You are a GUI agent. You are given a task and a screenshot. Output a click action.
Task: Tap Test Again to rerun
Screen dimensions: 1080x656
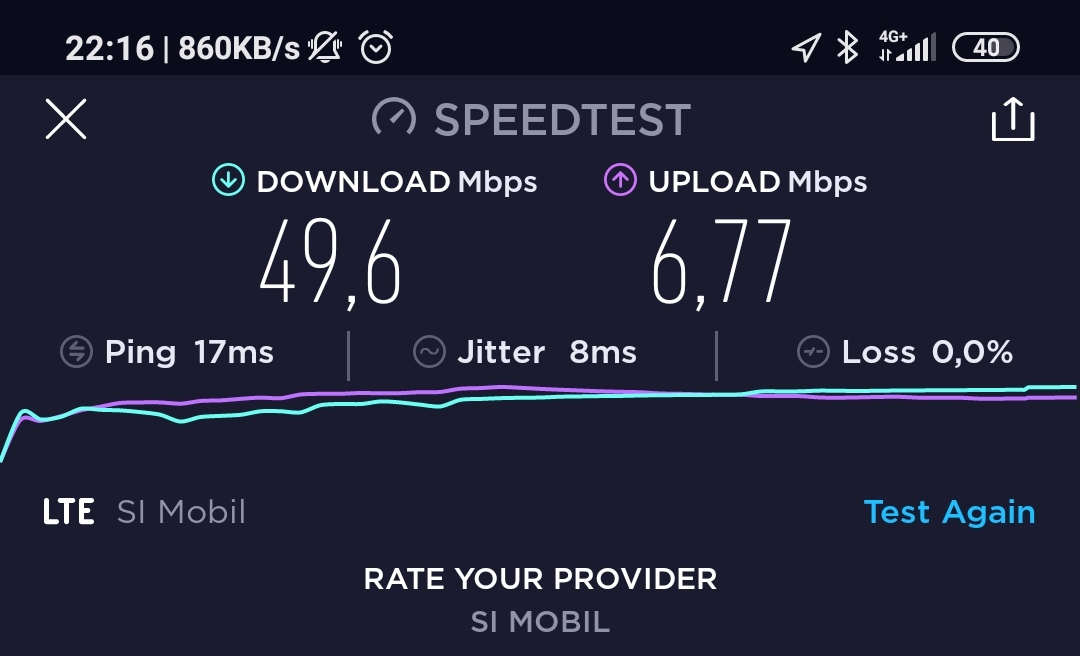(949, 512)
